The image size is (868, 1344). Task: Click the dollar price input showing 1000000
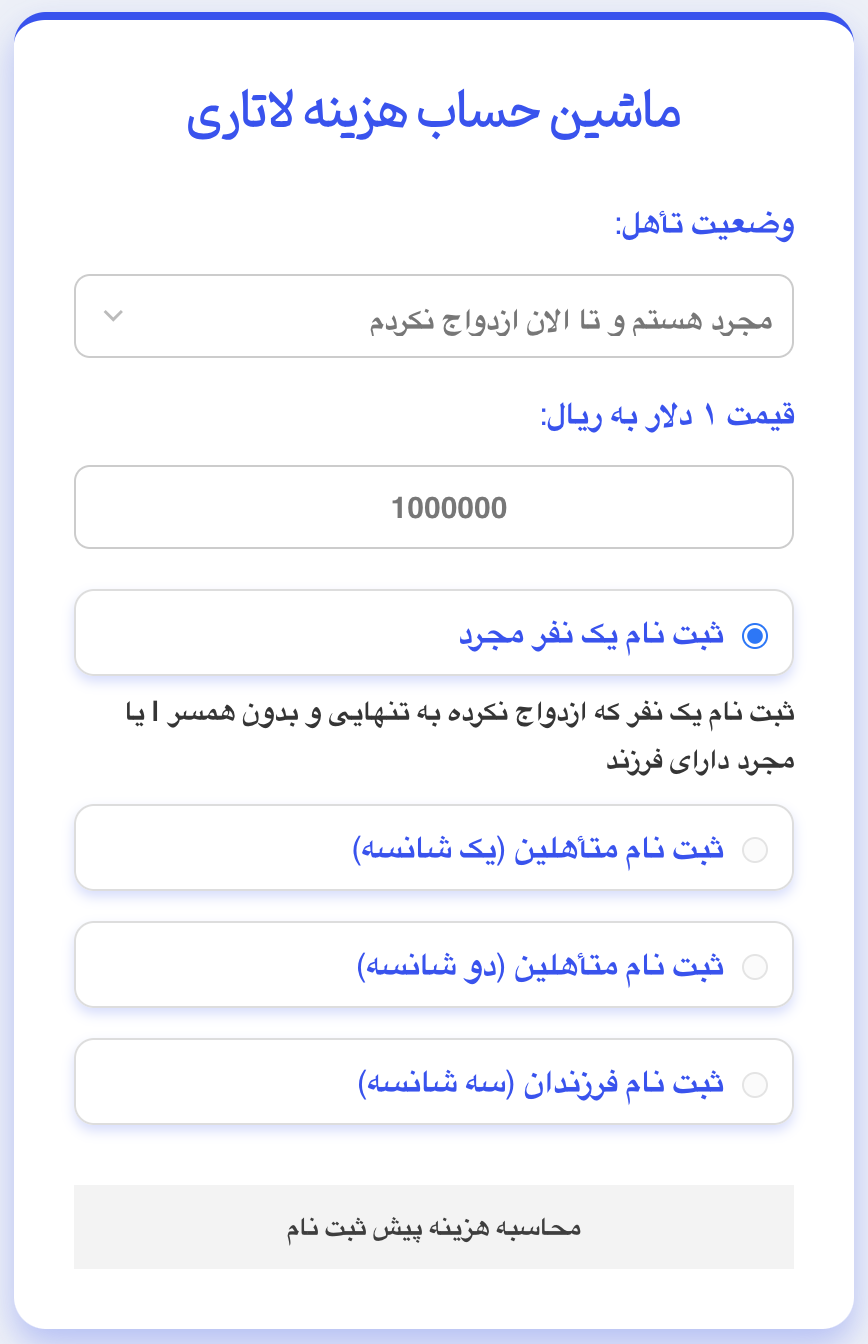433,507
